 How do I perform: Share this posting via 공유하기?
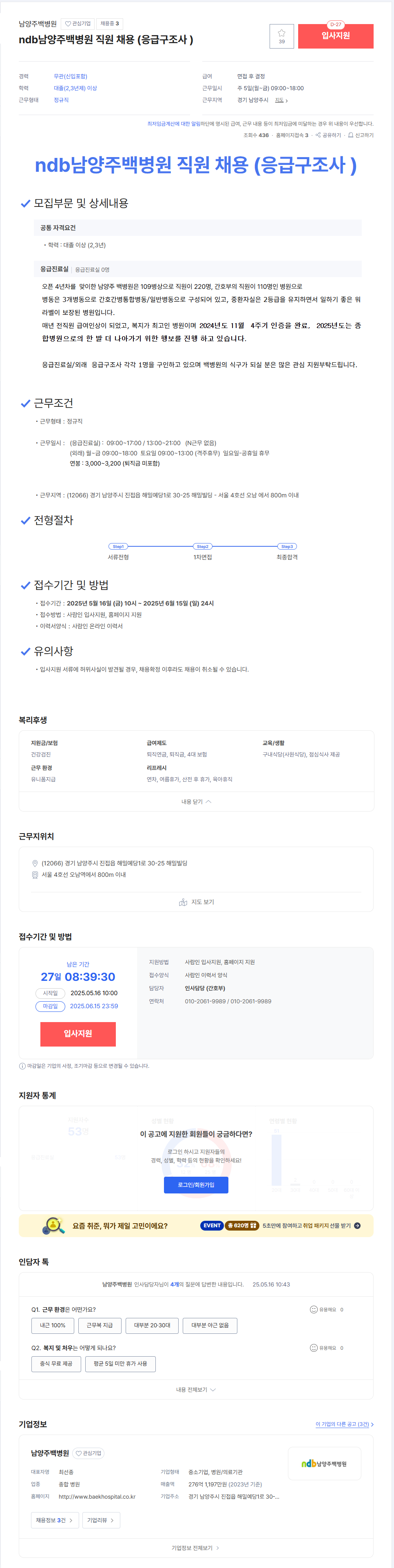point(328,135)
